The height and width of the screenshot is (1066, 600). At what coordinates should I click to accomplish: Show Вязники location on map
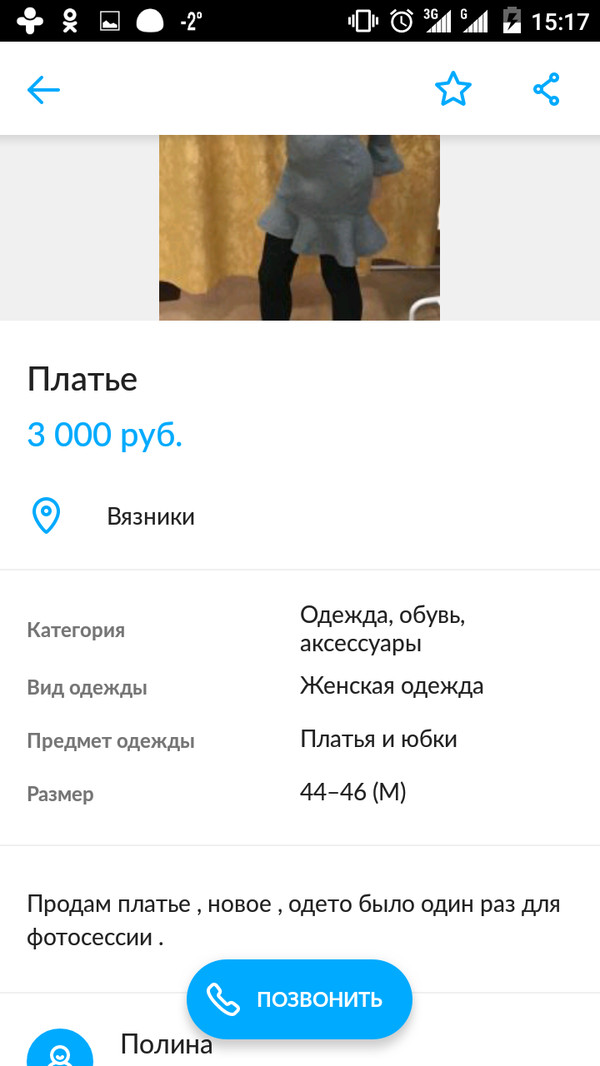pyautogui.click(x=150, y=517)
